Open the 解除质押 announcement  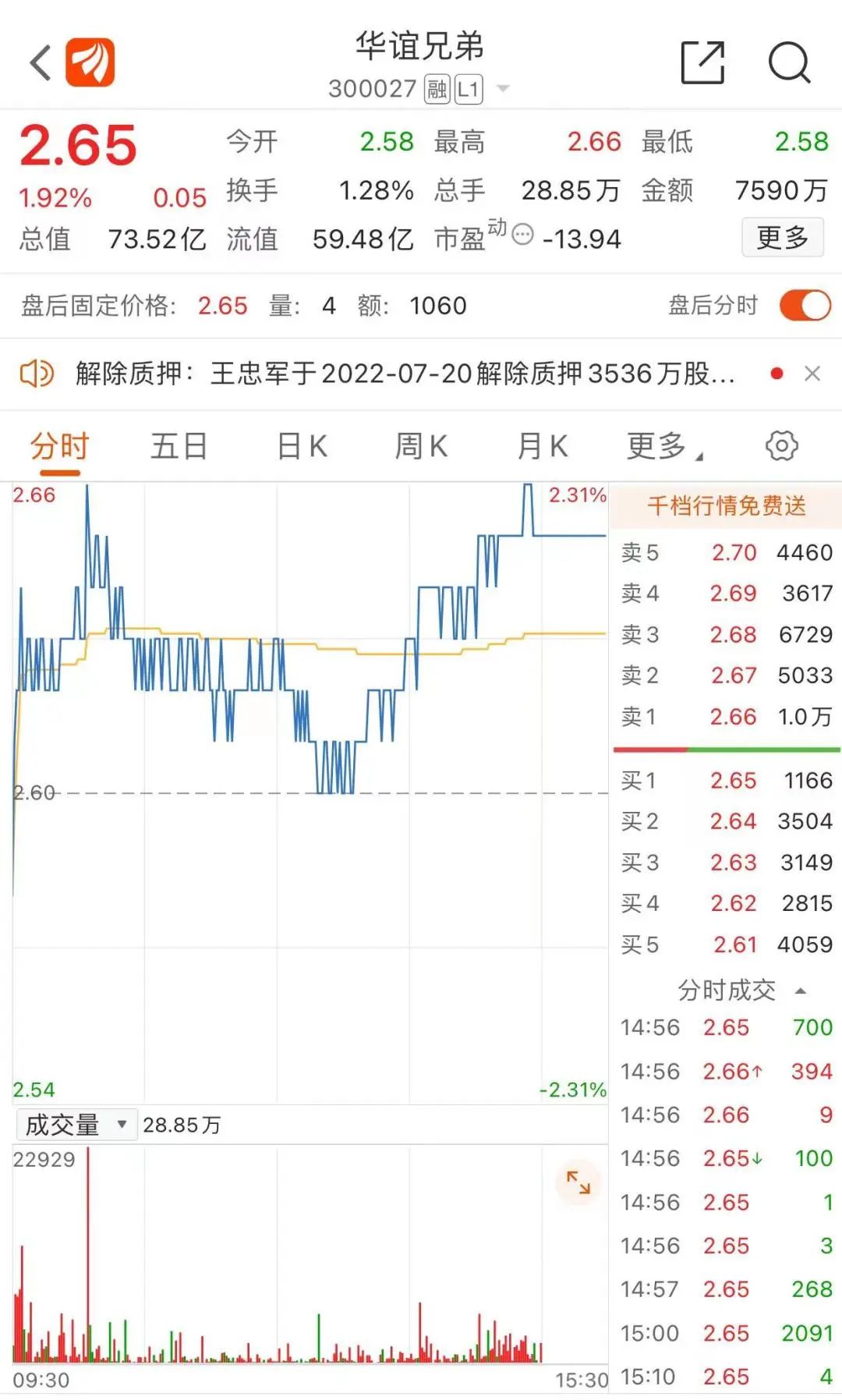405,374
